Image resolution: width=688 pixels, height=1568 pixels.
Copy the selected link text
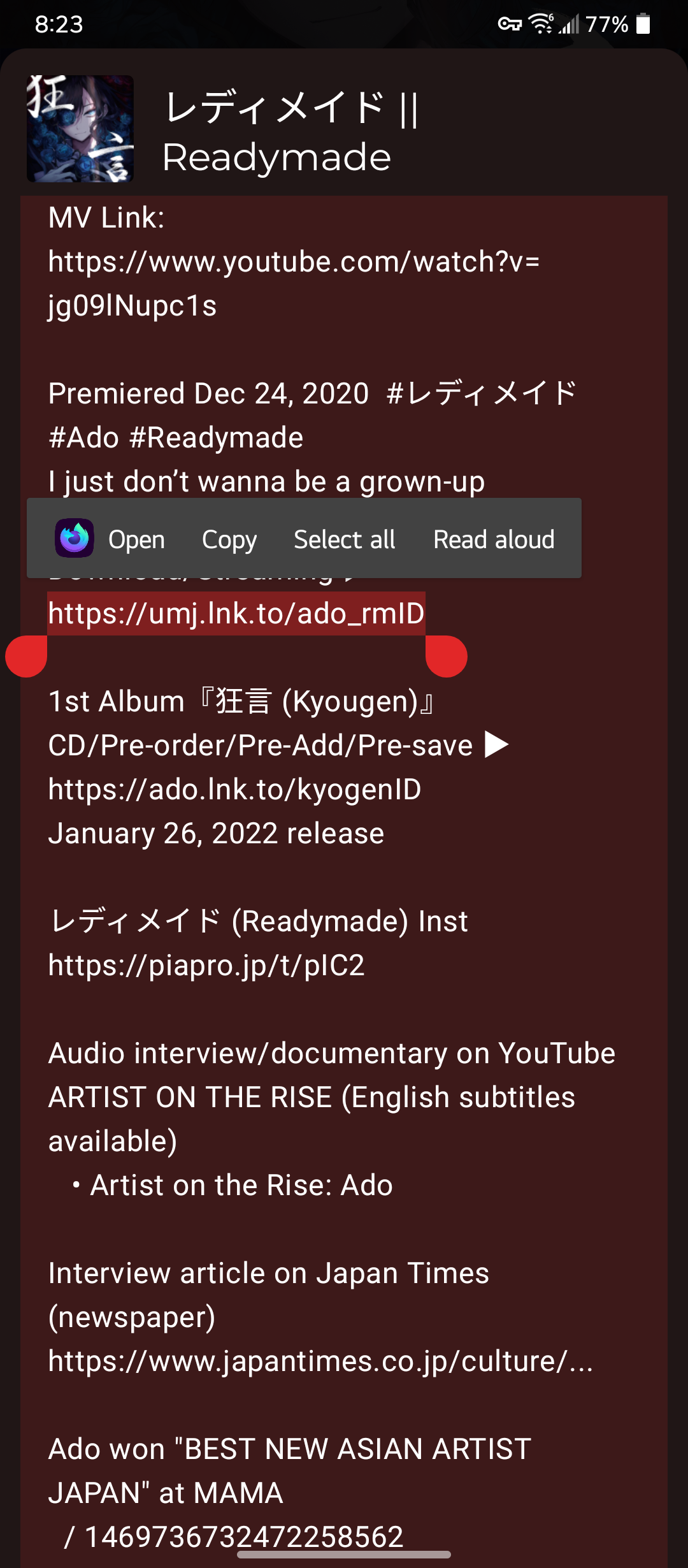click(x=229, y=539)
